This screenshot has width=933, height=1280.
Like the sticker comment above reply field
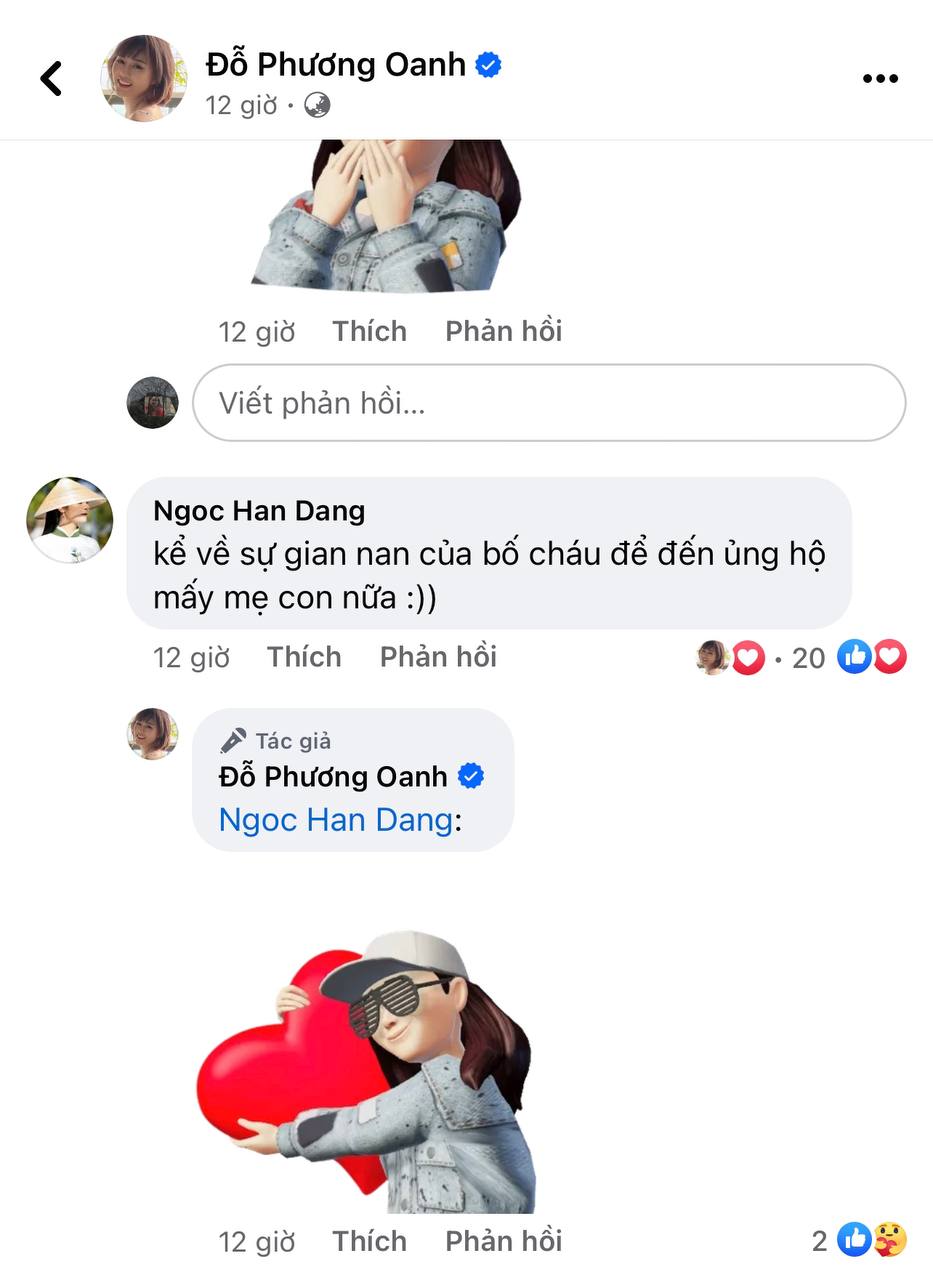369,331
